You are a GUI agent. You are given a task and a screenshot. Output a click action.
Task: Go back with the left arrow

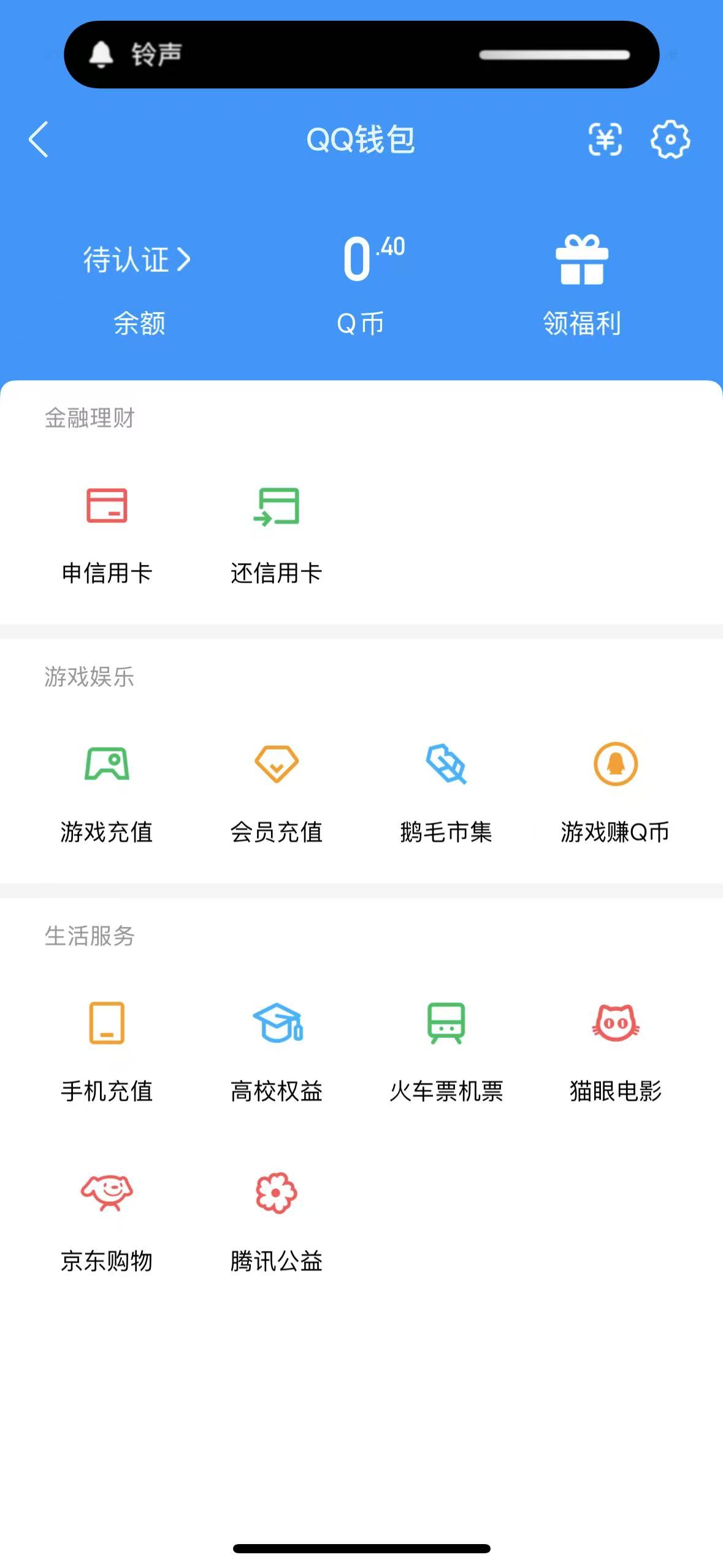click(38, 140)
